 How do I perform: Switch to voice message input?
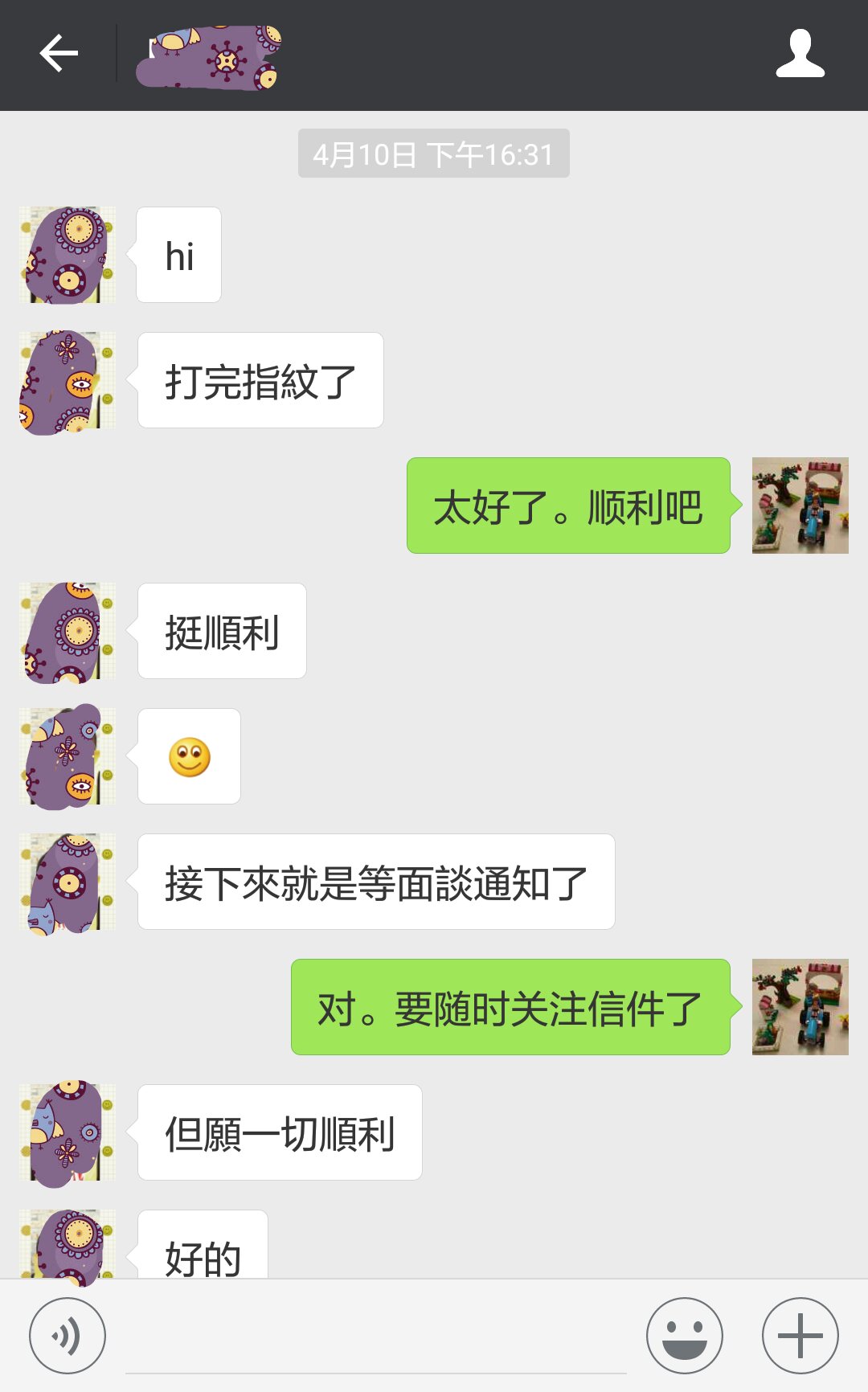tap(68, 1336)
